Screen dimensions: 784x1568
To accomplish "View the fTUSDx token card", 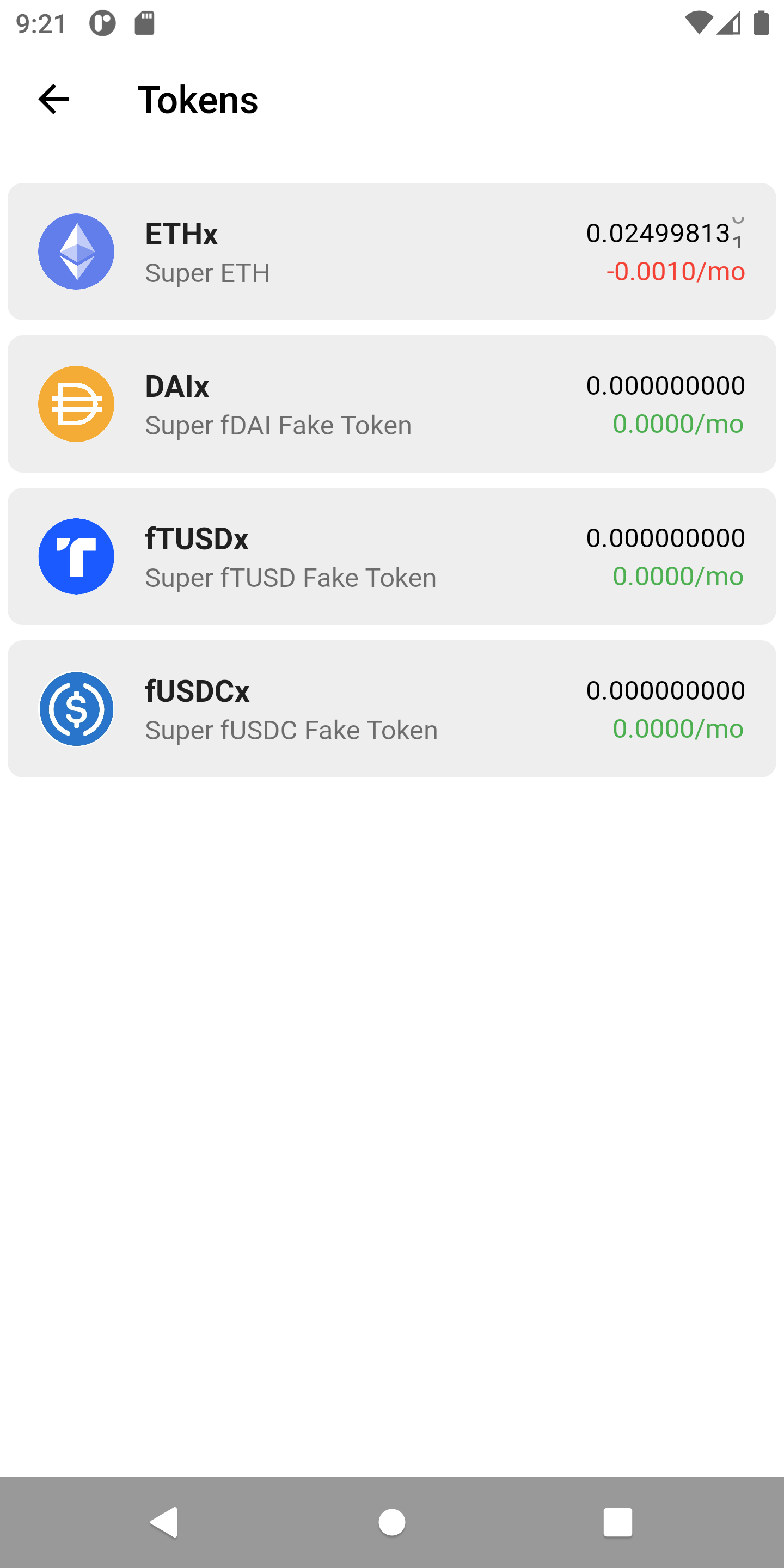I will click(392, 556).
